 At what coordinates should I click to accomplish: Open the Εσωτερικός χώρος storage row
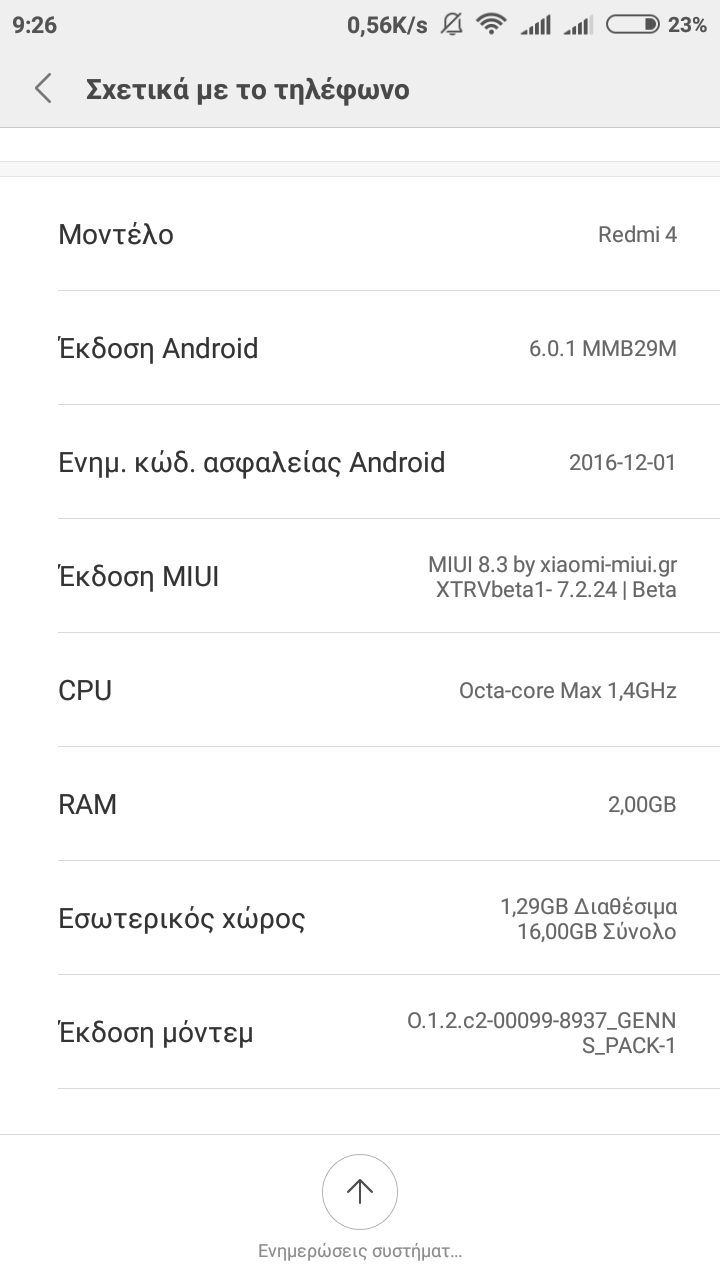tap(360, 918)
